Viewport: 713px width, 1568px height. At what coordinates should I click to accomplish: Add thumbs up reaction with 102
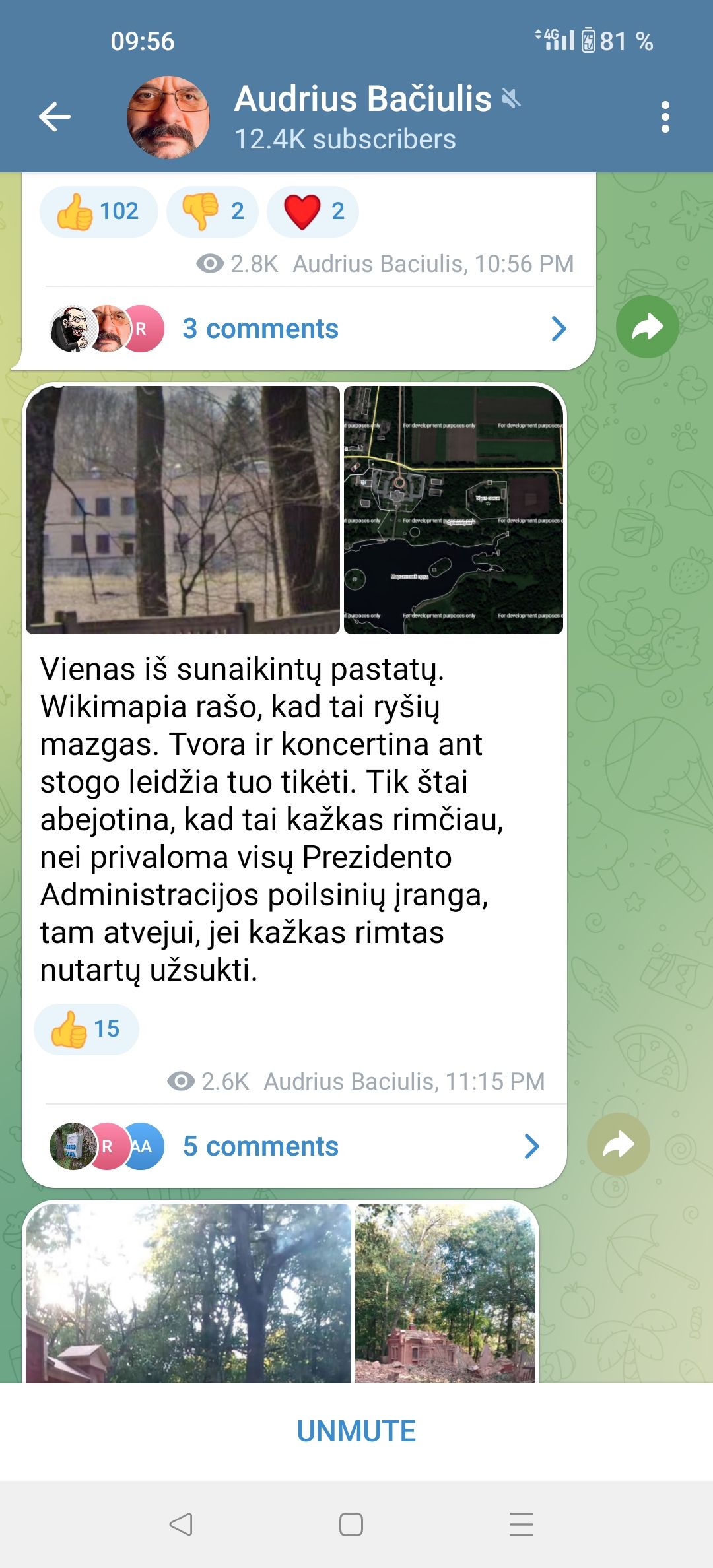click(98, 211)
